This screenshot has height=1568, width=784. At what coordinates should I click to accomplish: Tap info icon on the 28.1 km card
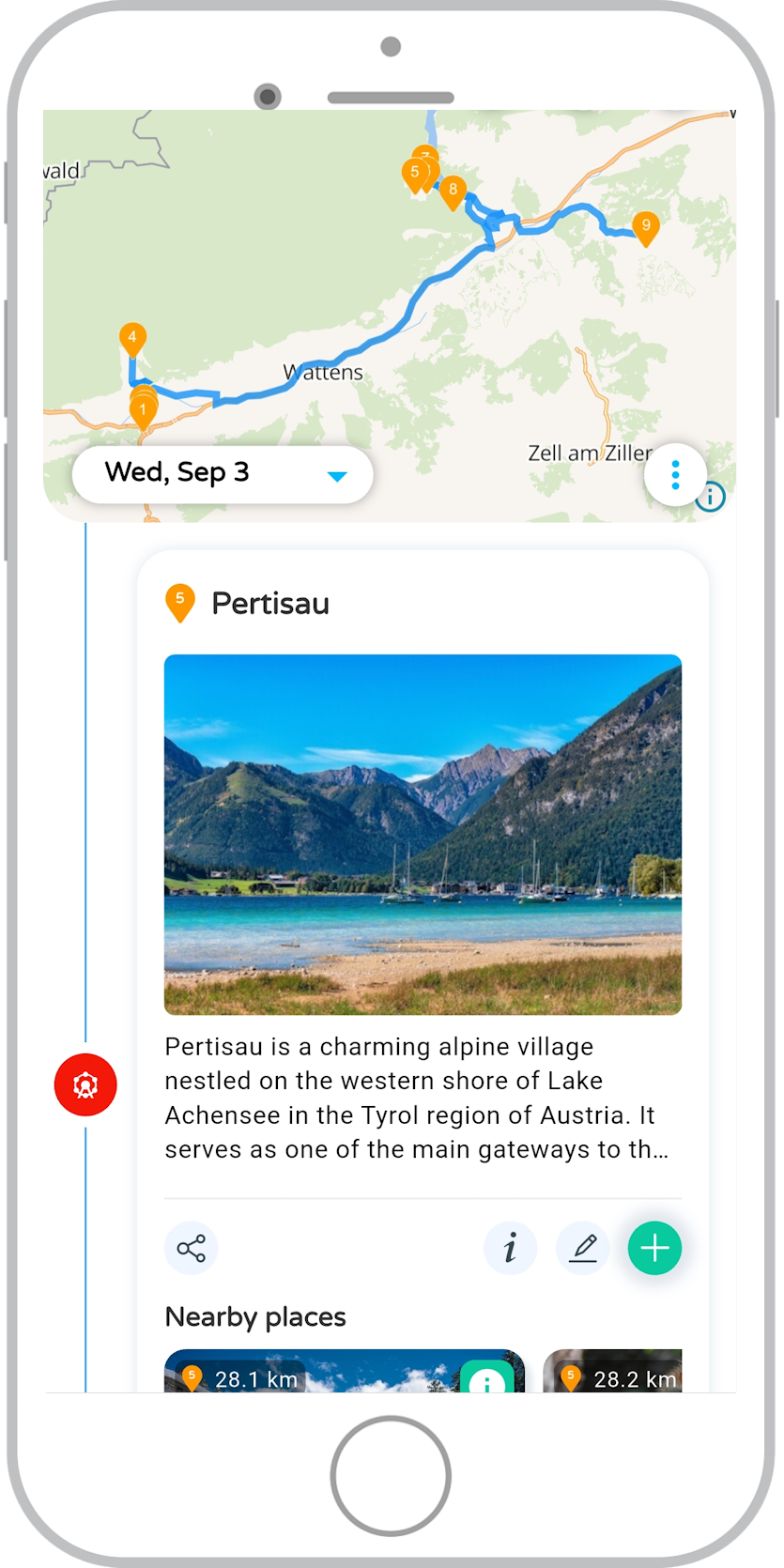[486, 1381]
